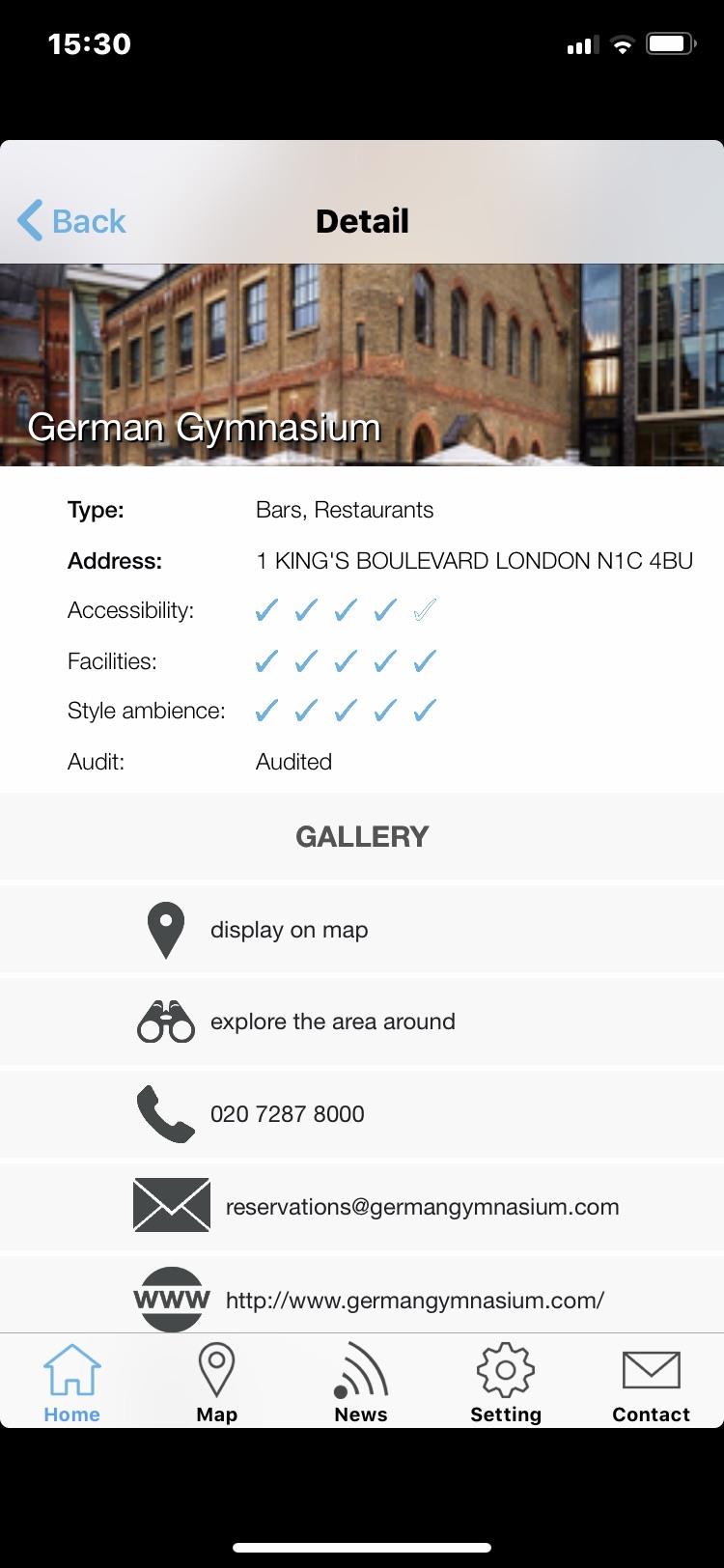Open the GALLERY section
Image resolution: width=724 pixels, height=1568 pixels.
[362, 836]
